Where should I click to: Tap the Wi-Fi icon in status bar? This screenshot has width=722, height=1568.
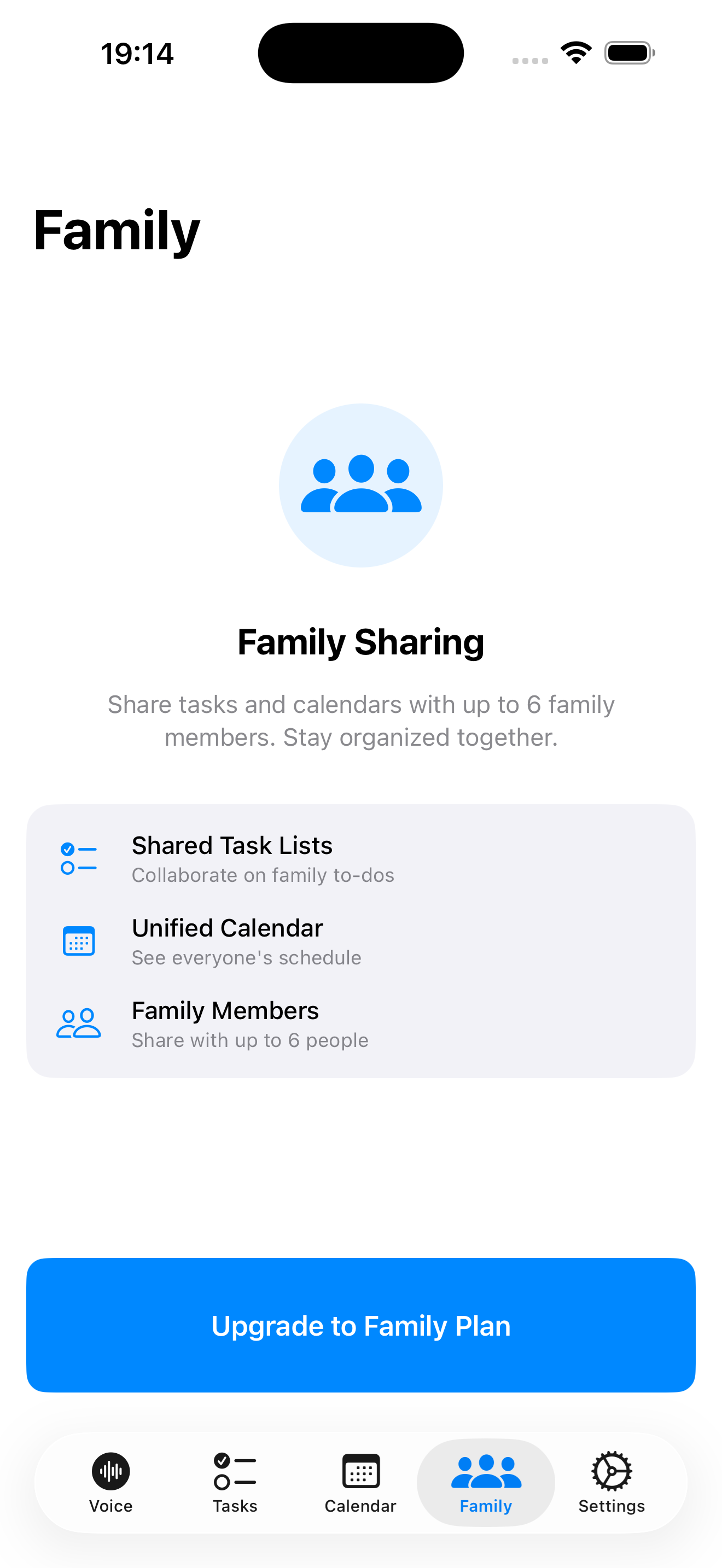pos(575,52)
